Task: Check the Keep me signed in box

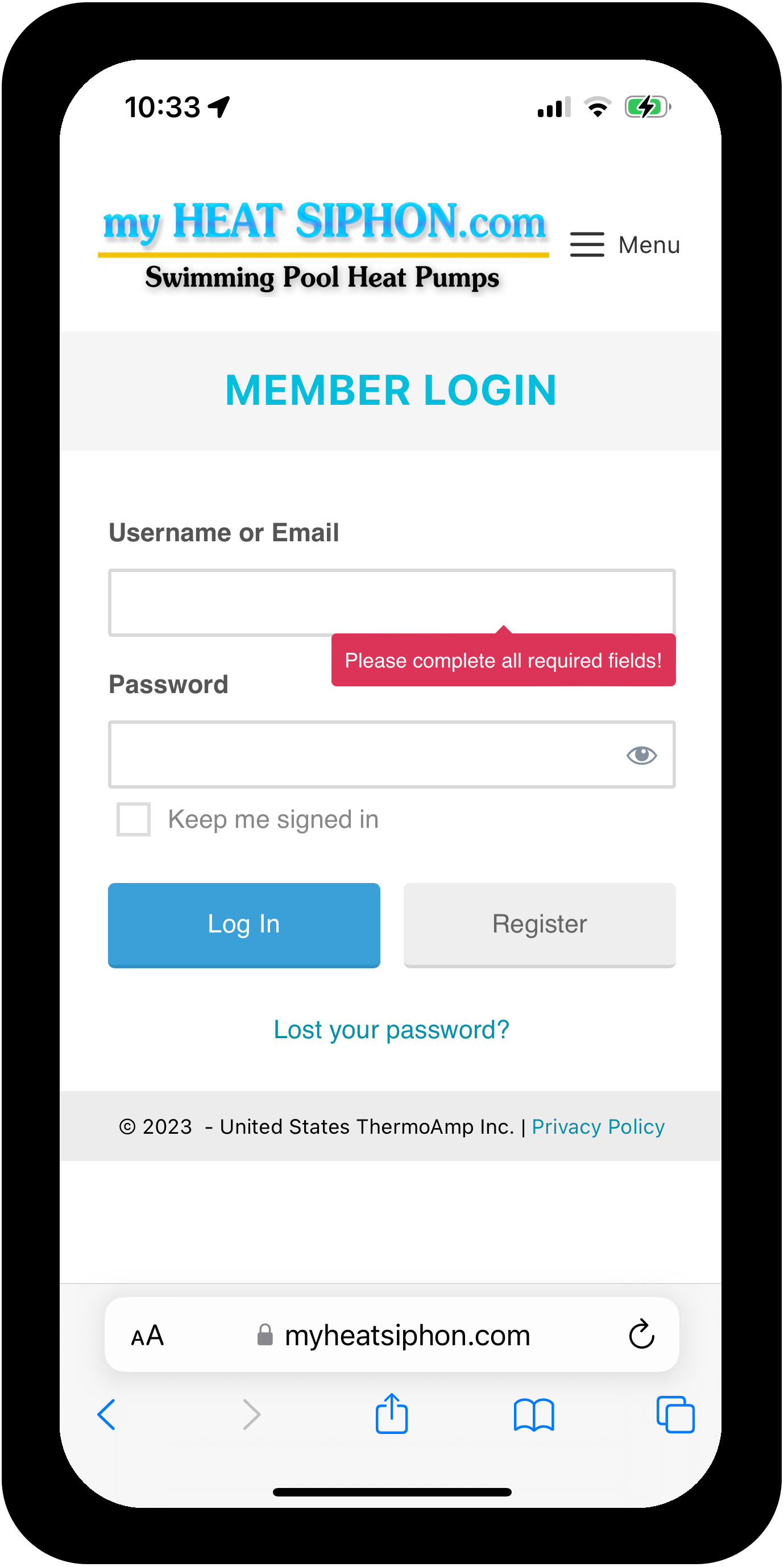Action: point(134,819)
